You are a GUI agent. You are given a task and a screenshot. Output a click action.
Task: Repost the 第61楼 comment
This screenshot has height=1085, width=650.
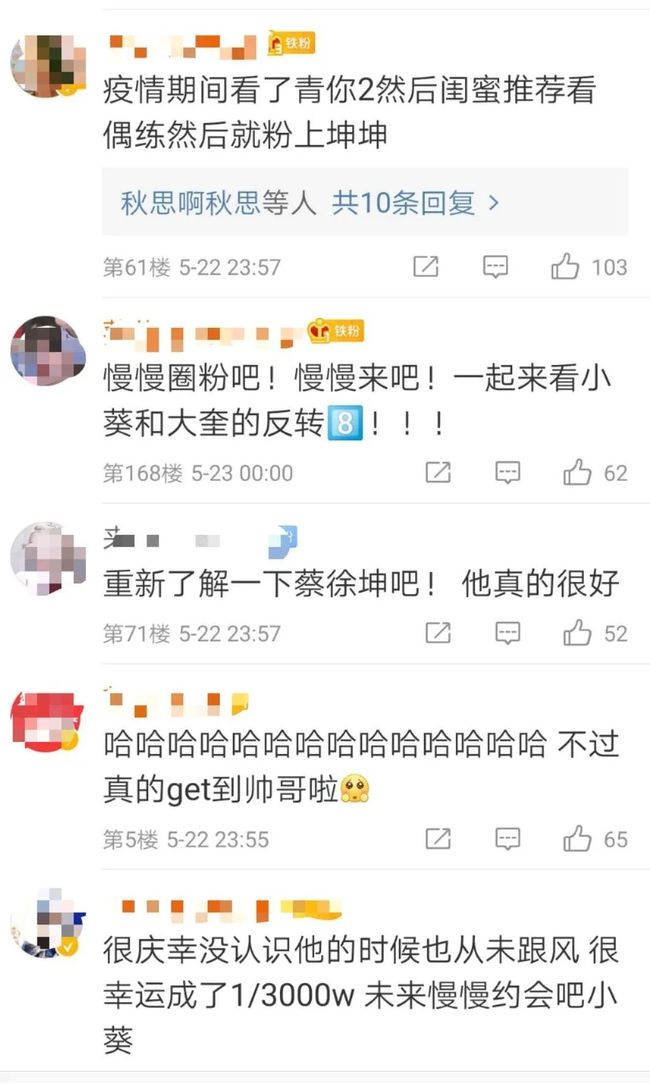click(426, 266)
